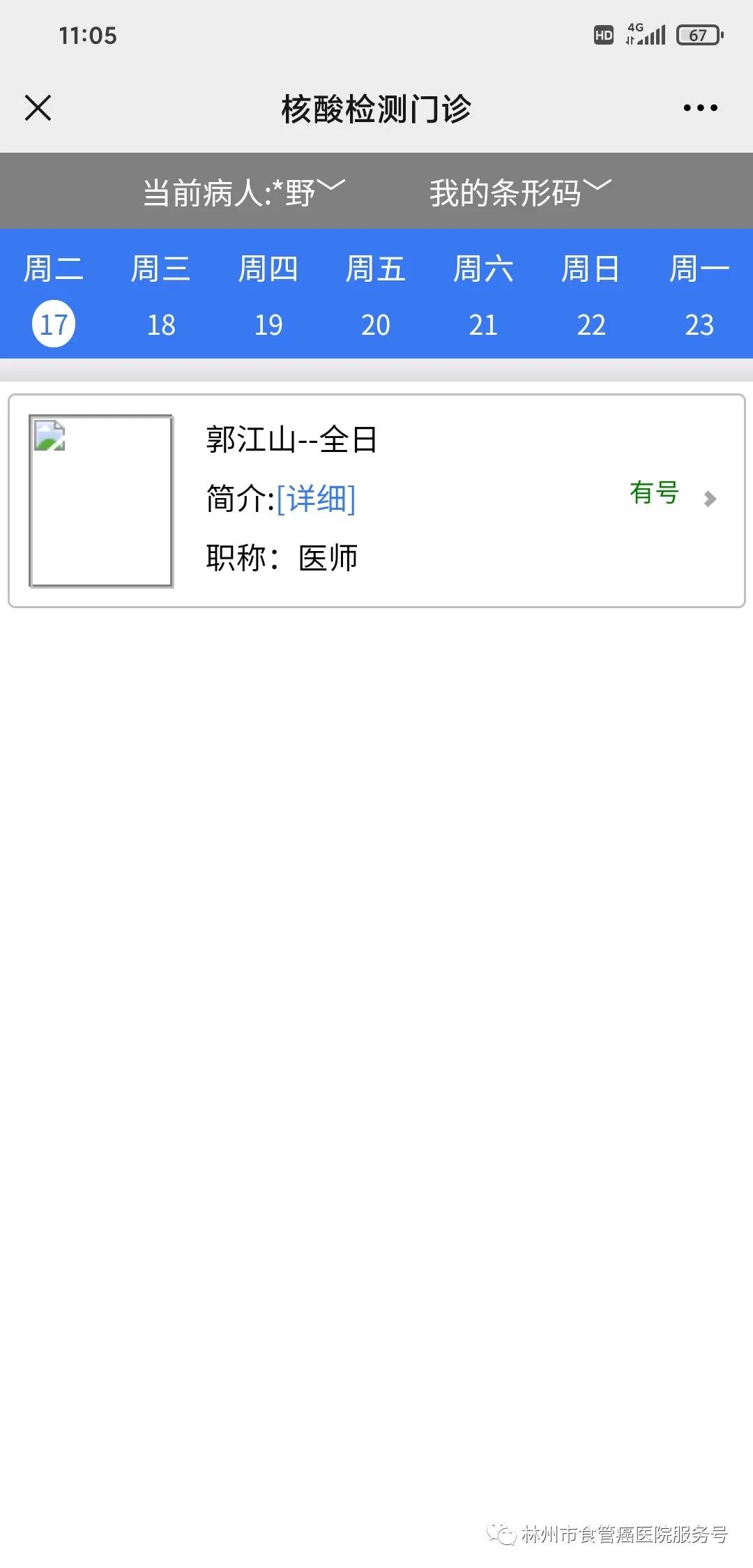
Task: Open the three-dot overflow menu
Action: coord(700,108)
